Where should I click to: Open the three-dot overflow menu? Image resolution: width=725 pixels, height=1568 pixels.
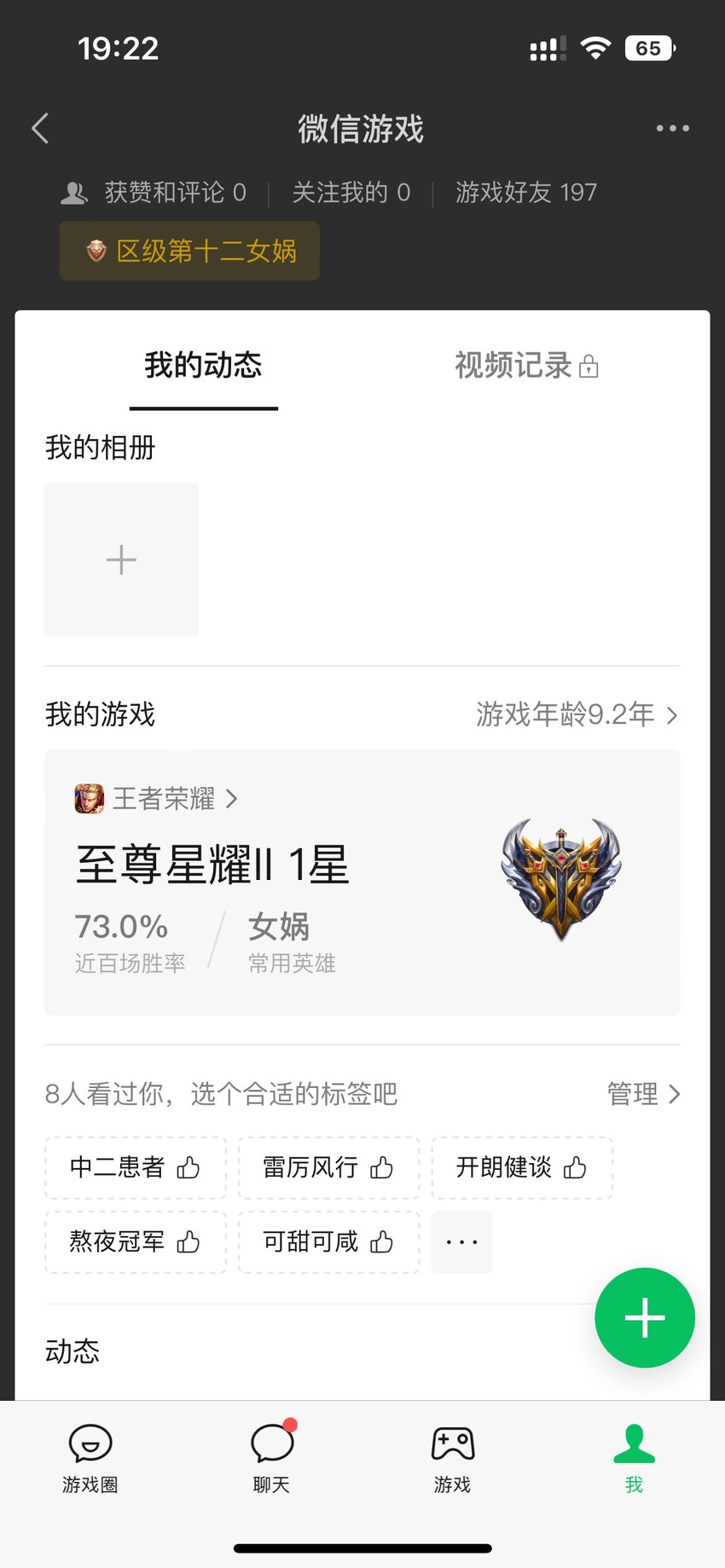point(672,129)
